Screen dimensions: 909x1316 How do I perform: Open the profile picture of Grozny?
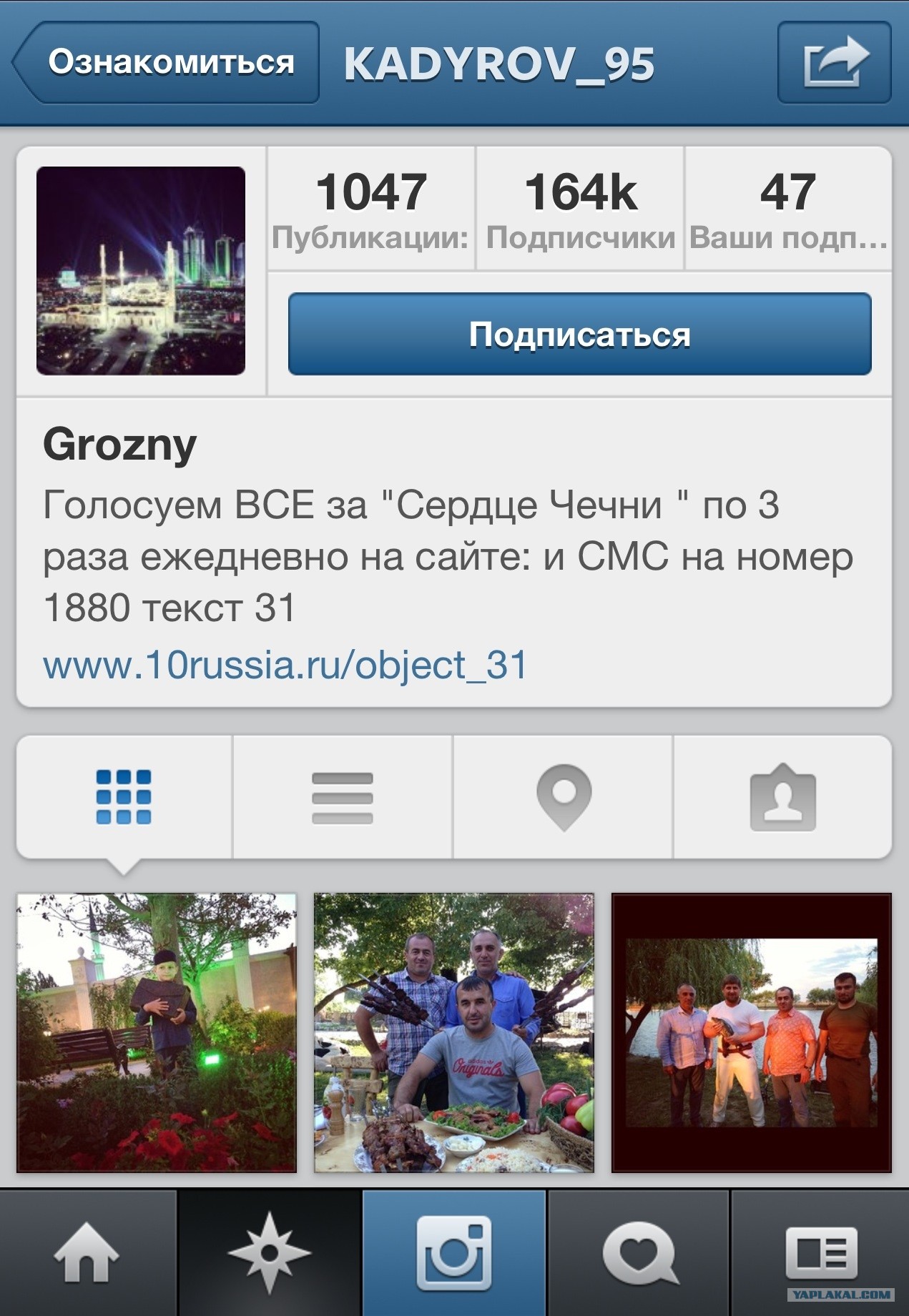pyautogui.click(x=141, y=271)
